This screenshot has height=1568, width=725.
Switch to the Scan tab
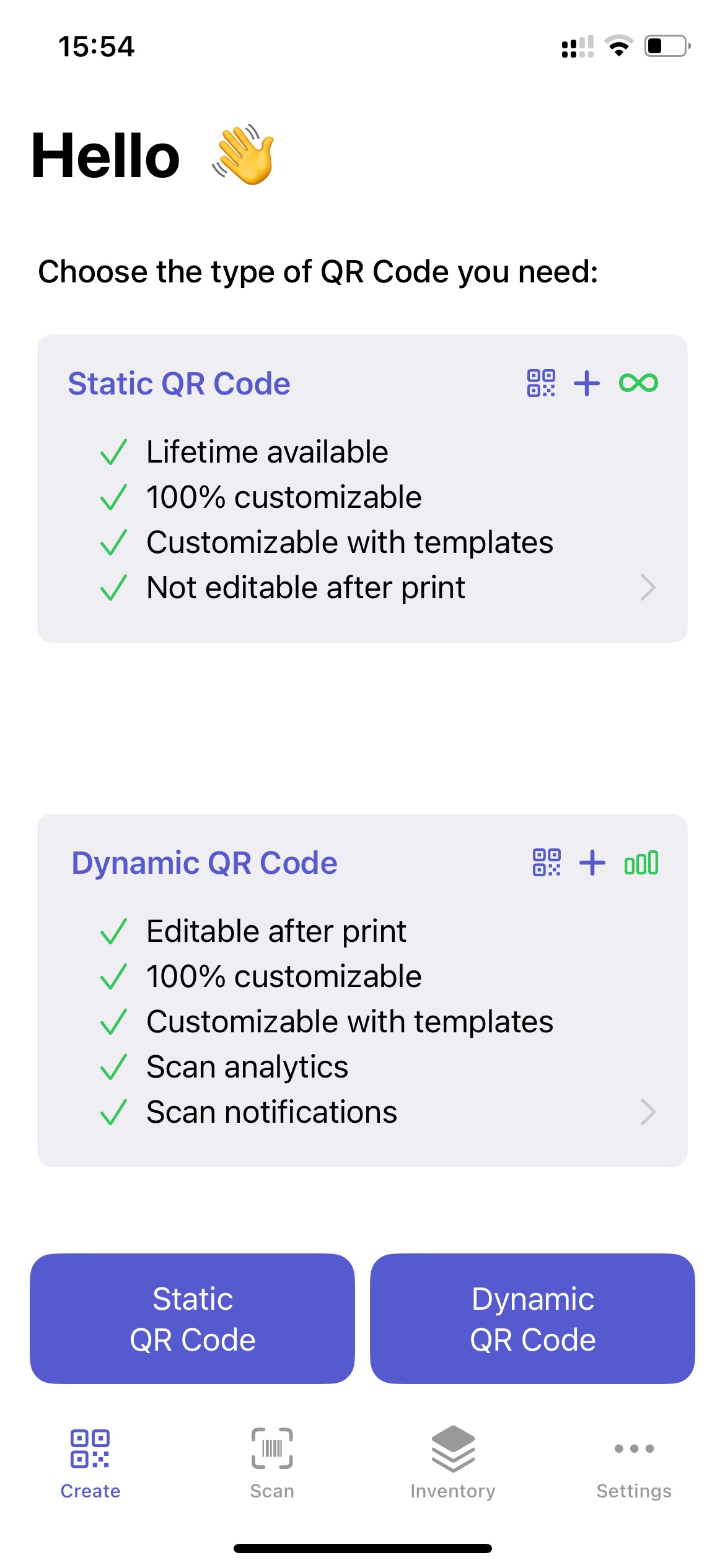click(x=272, y=1464)
